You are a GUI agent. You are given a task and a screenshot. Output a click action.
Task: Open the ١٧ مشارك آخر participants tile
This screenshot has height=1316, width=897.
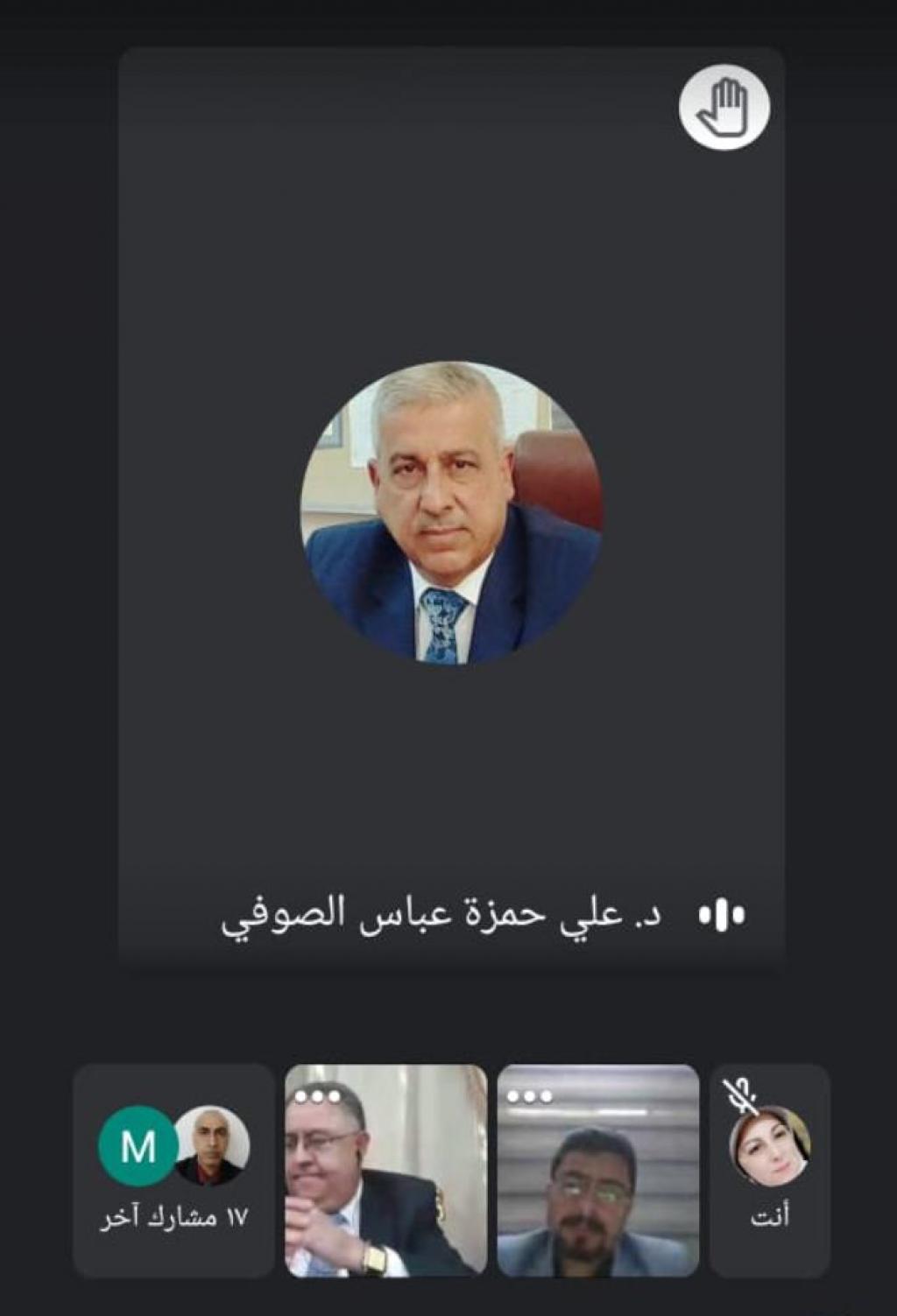coord(173,1170)
